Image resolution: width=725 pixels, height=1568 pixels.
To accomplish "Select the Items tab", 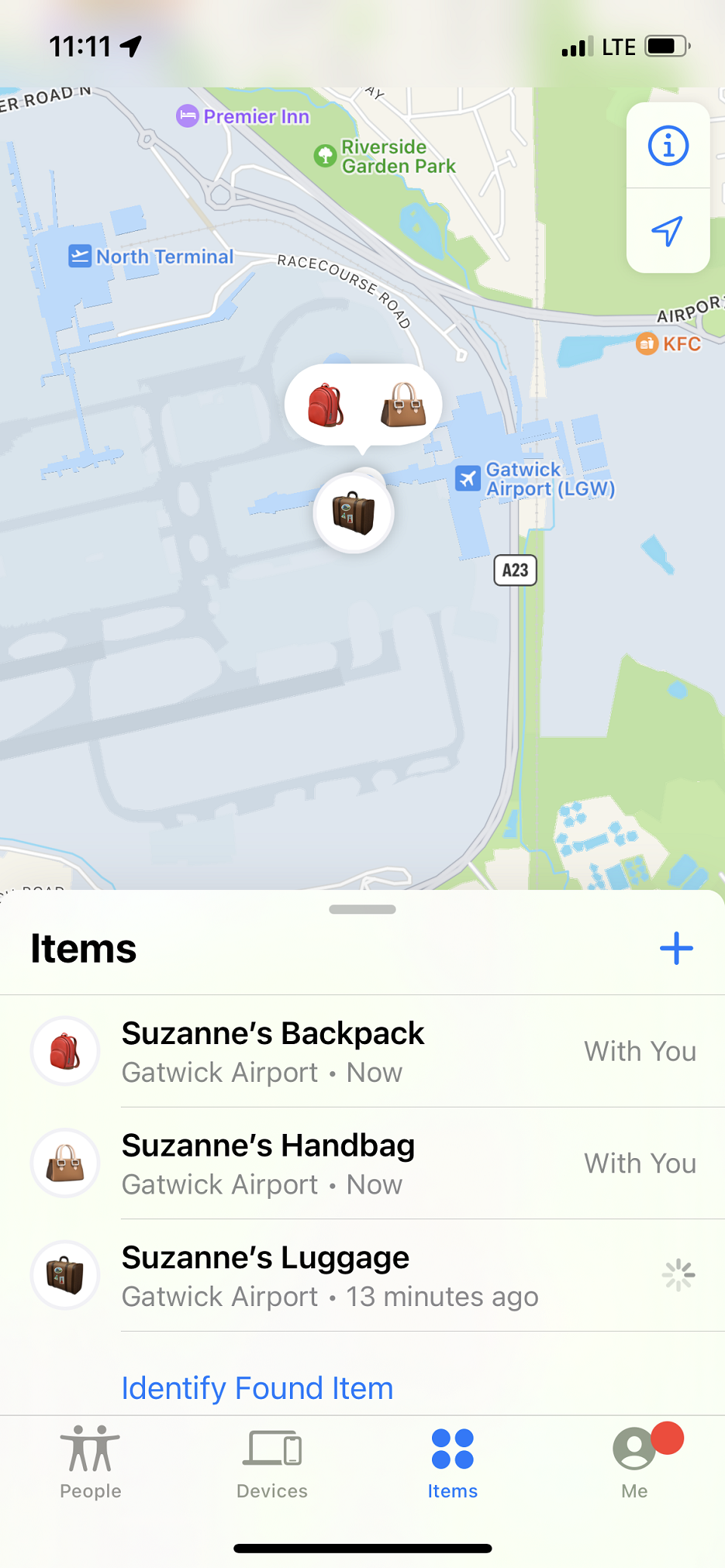I will [452, 1462].
